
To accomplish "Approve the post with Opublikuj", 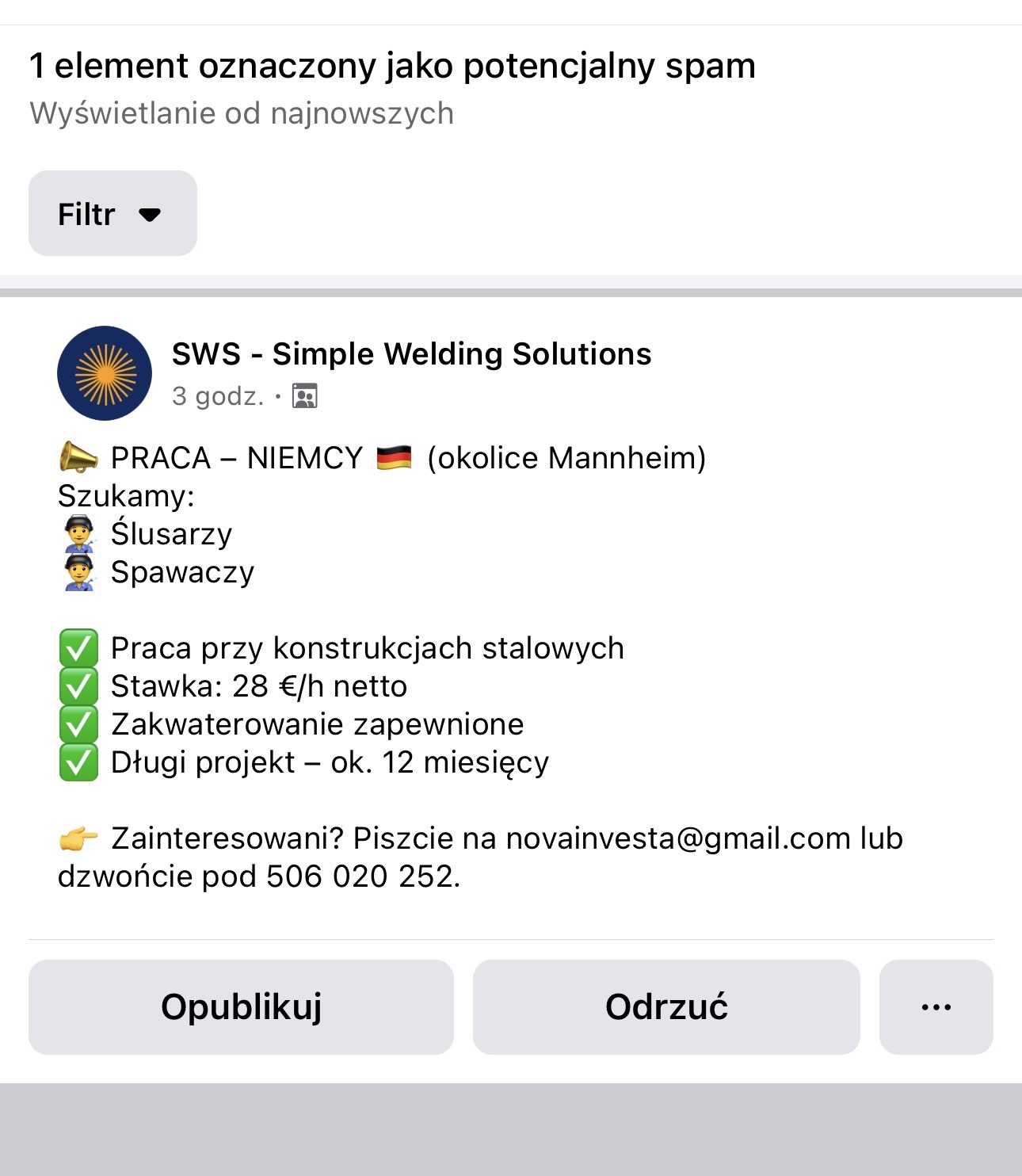I will tap(241, 1006).
